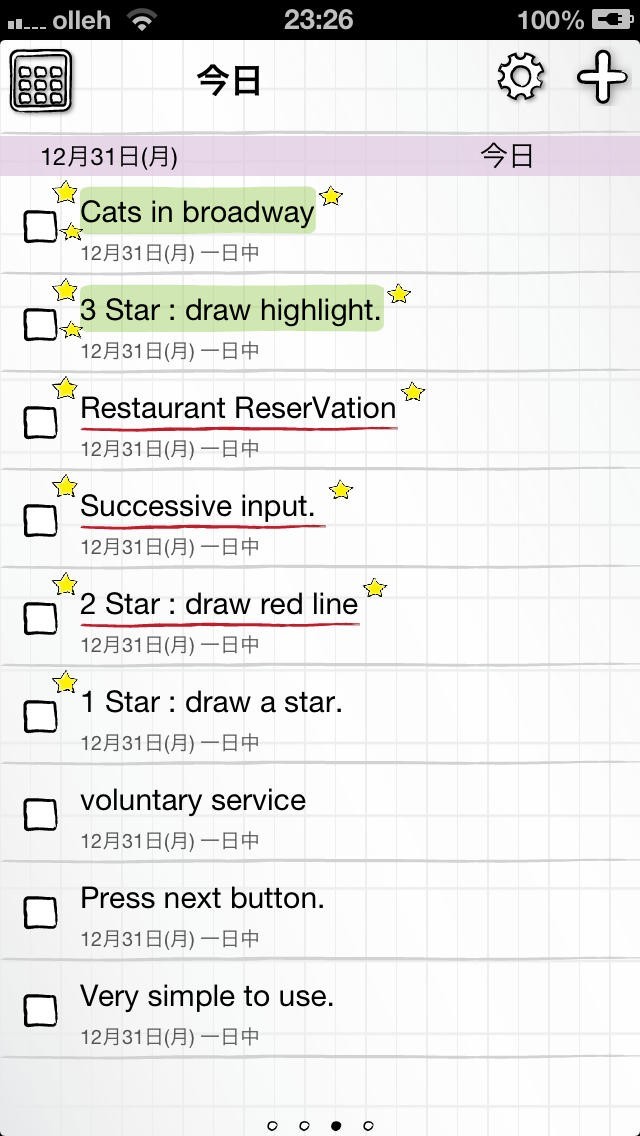Tick the Restaurant ReserVation checkbox

tap(40, 422)
